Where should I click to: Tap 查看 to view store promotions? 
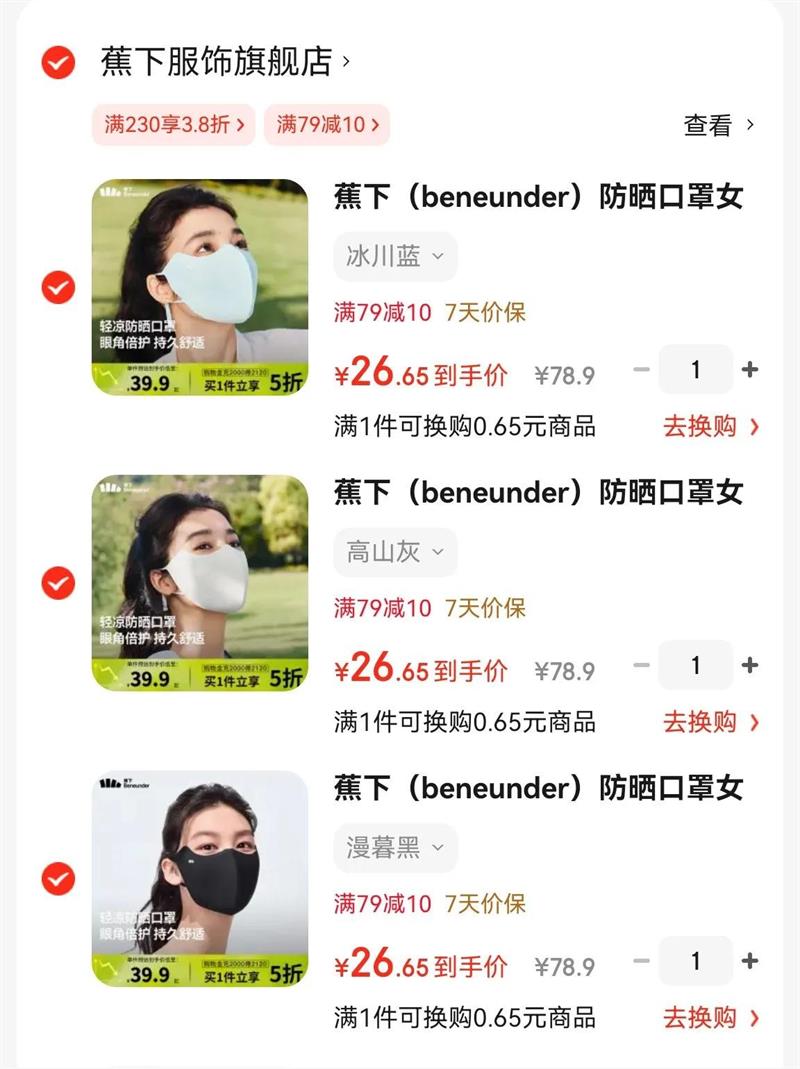(x=718, y=125)
